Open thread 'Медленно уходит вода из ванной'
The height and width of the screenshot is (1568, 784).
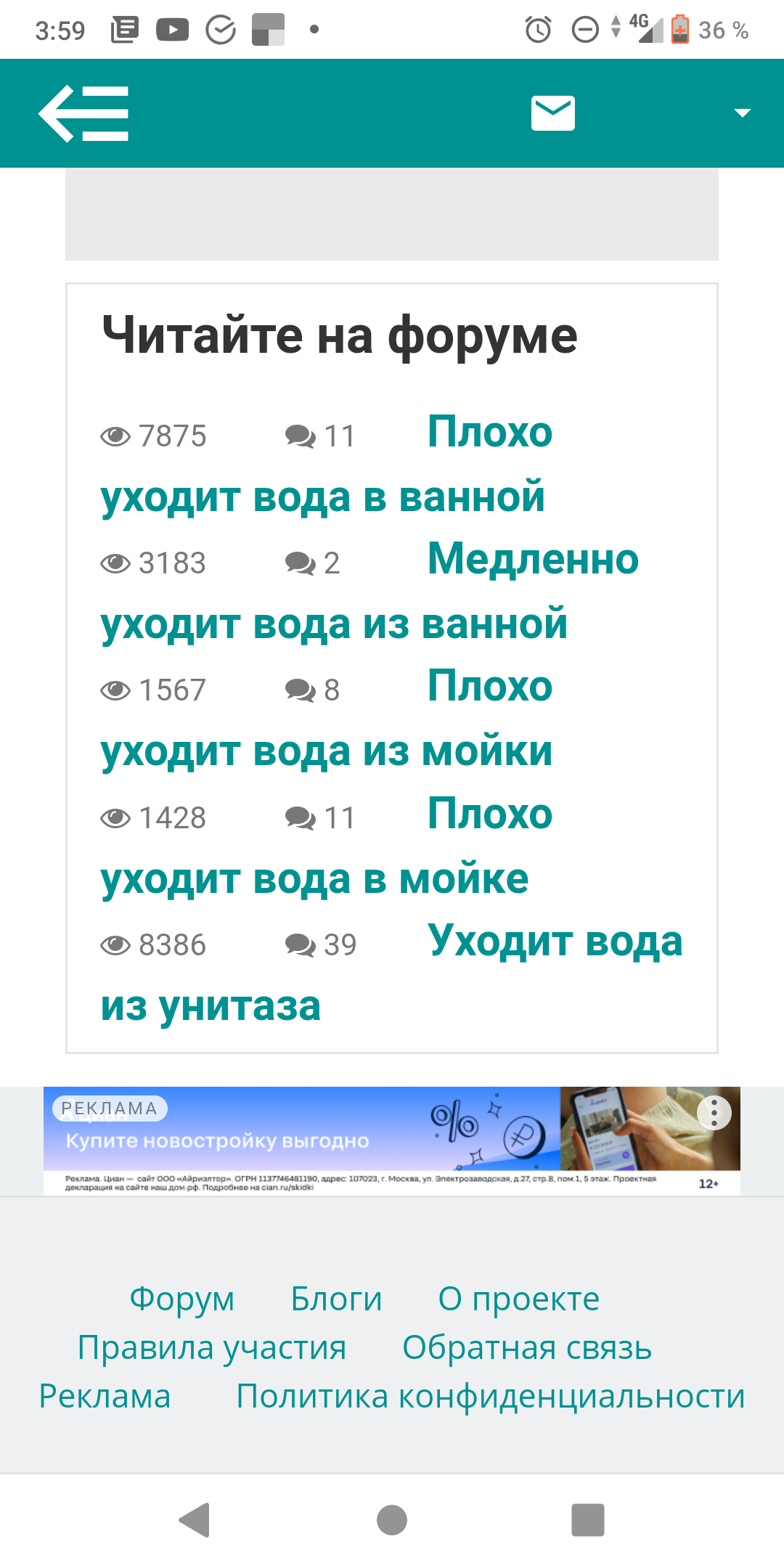pos(334,624)
